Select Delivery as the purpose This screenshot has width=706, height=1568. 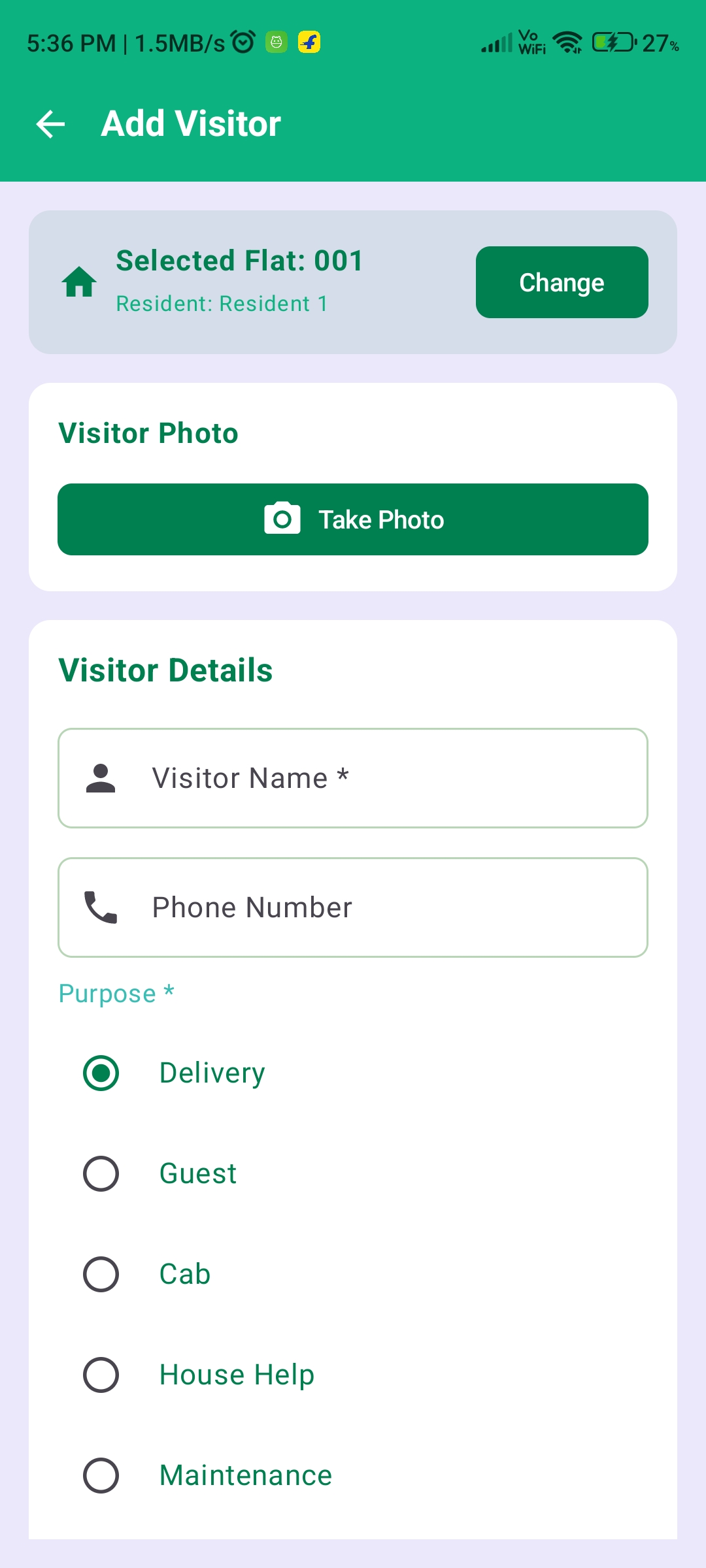pos(101,1073)
